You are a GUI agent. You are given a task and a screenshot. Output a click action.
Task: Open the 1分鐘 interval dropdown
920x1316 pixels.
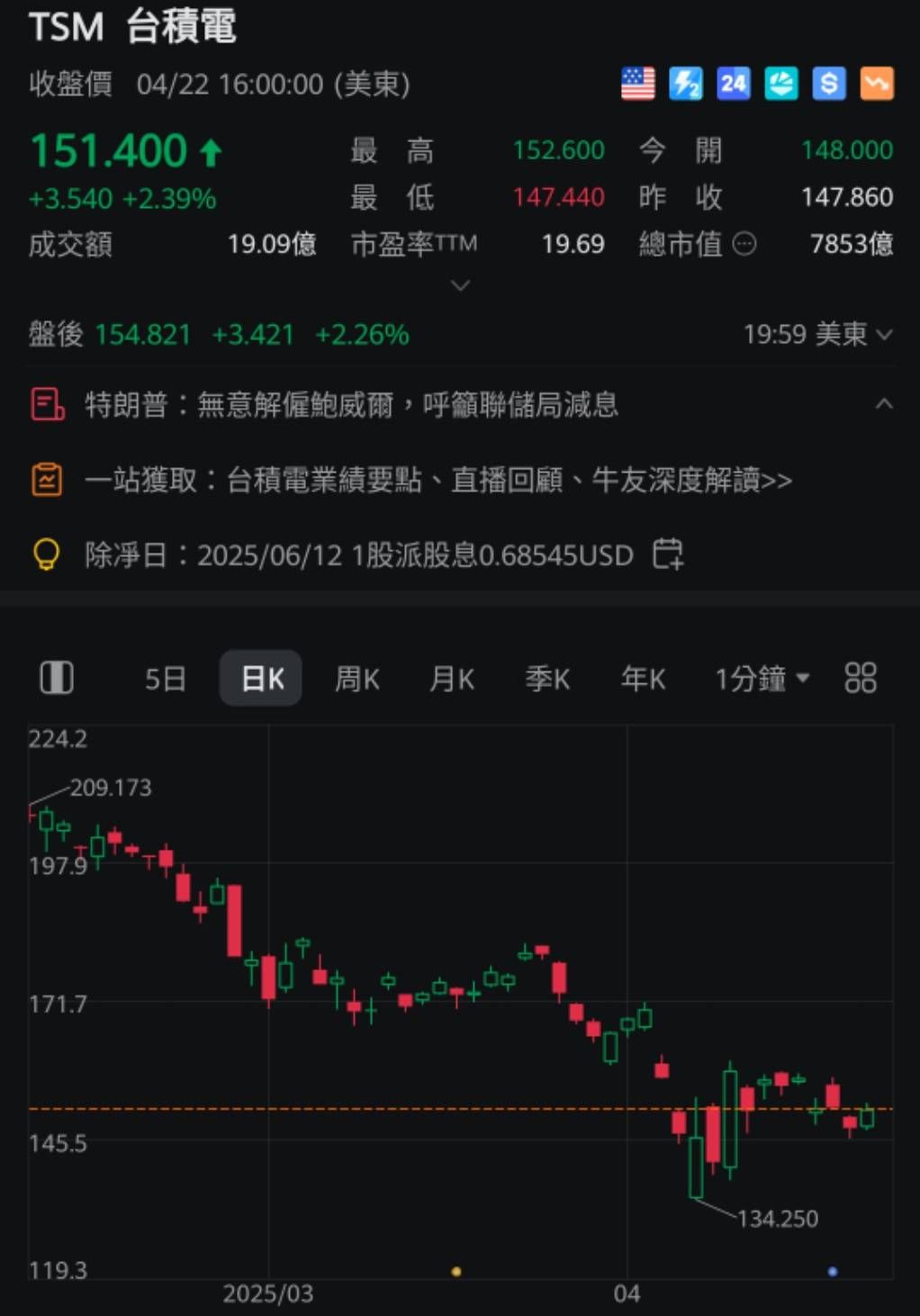pyautogui.click(x=762, y=679)
